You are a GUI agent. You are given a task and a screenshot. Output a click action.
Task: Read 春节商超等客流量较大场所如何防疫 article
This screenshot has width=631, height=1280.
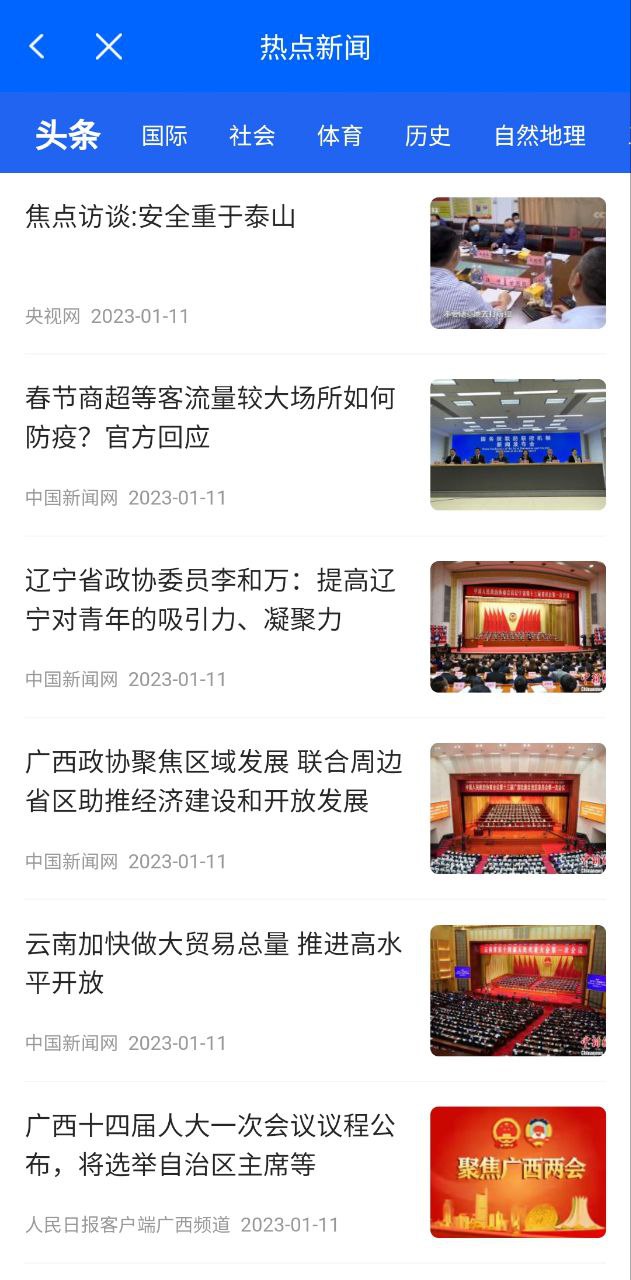210,417
